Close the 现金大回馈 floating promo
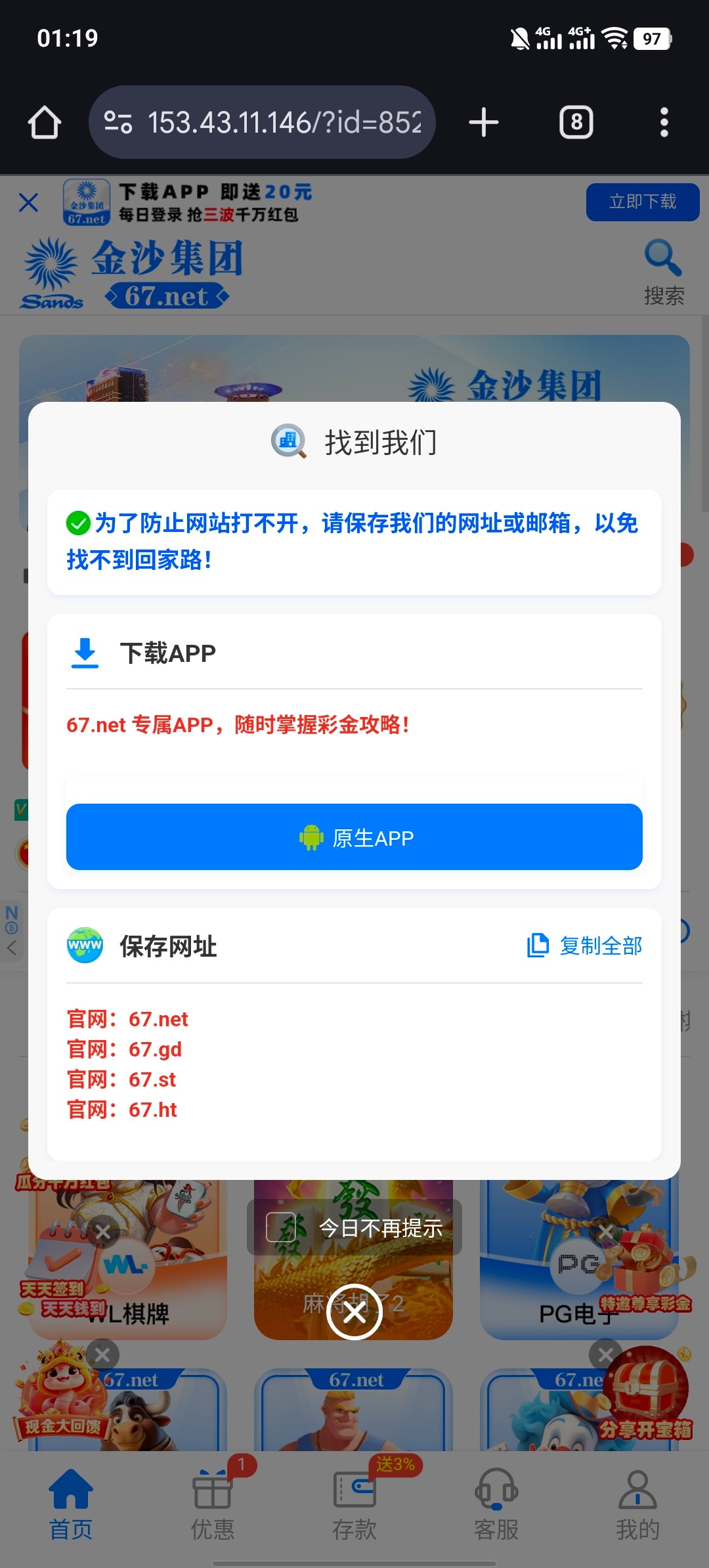This screenshot has width=709, height=1568. 102,1355
